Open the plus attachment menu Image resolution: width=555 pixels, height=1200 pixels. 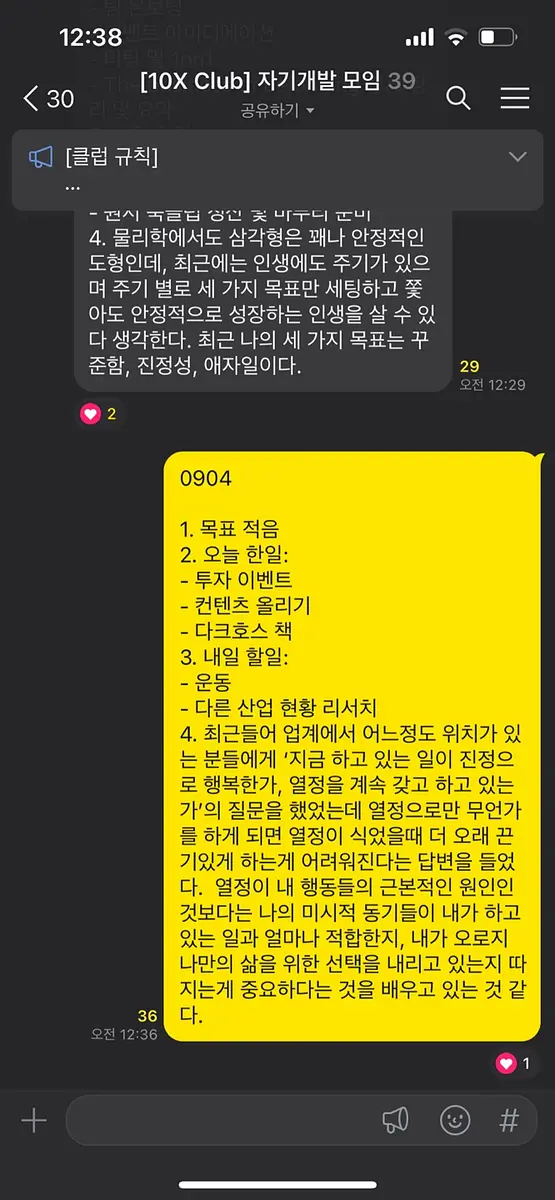34,1120
